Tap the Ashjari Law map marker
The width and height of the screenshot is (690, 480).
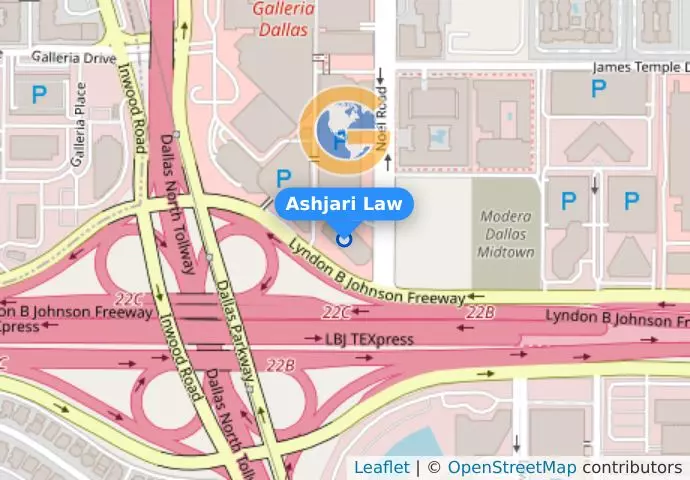(x=344, y=238)
